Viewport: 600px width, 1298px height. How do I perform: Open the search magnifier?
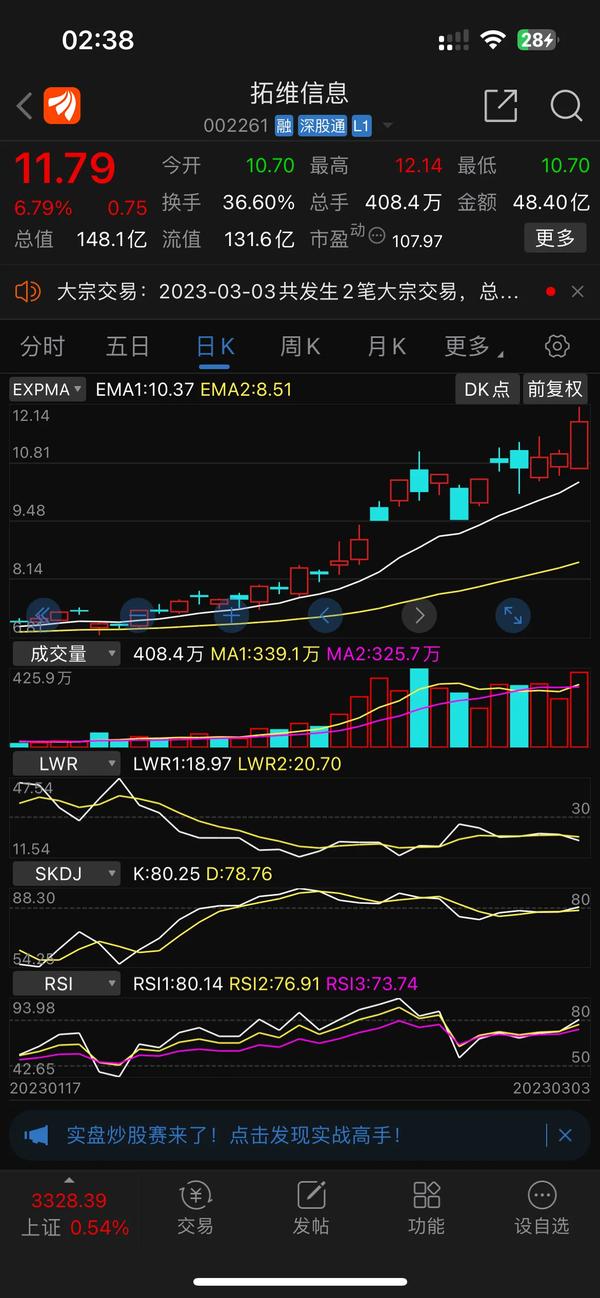(566, 105)
